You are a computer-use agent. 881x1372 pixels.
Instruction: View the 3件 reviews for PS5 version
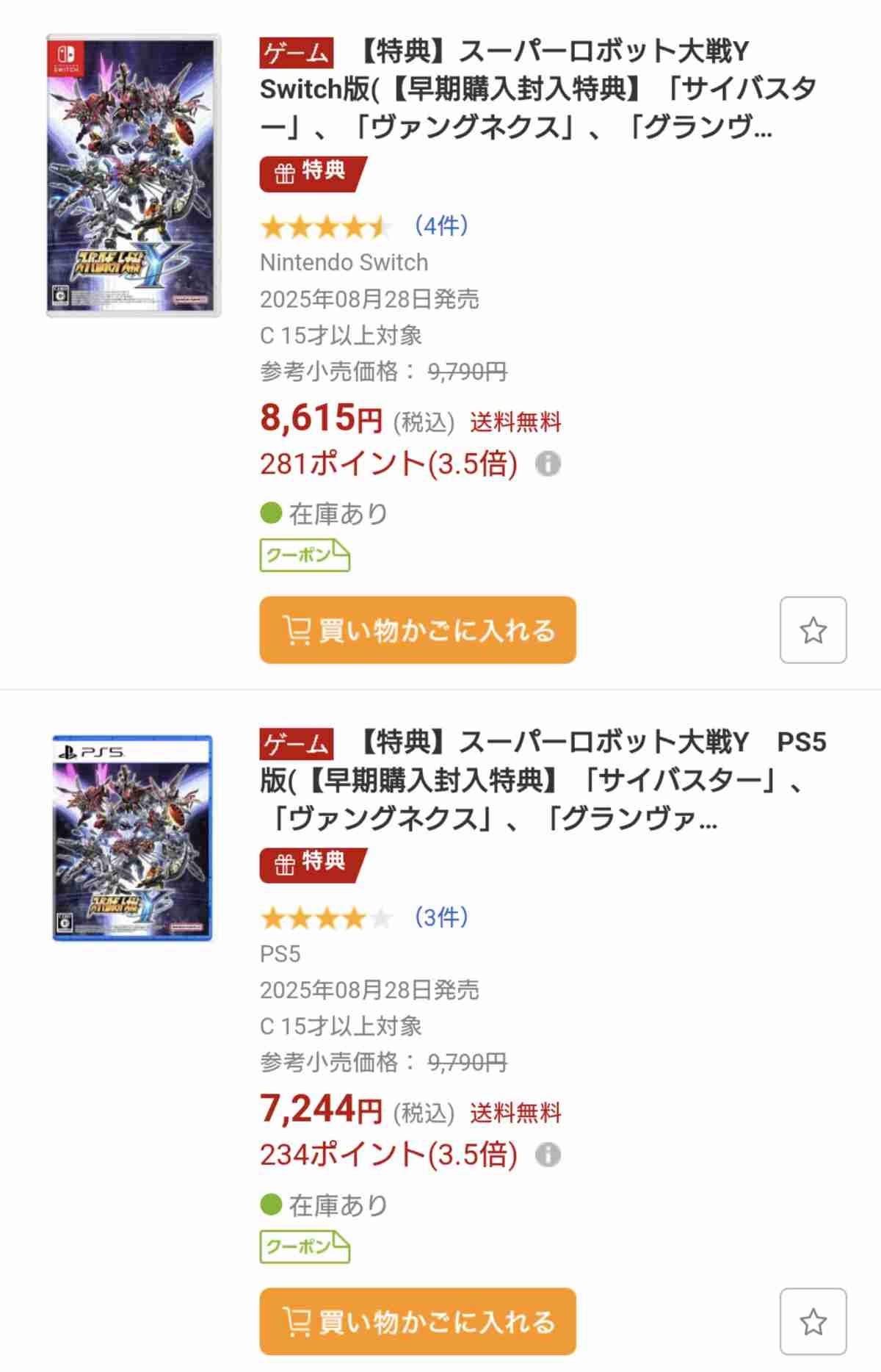(440, 917)
